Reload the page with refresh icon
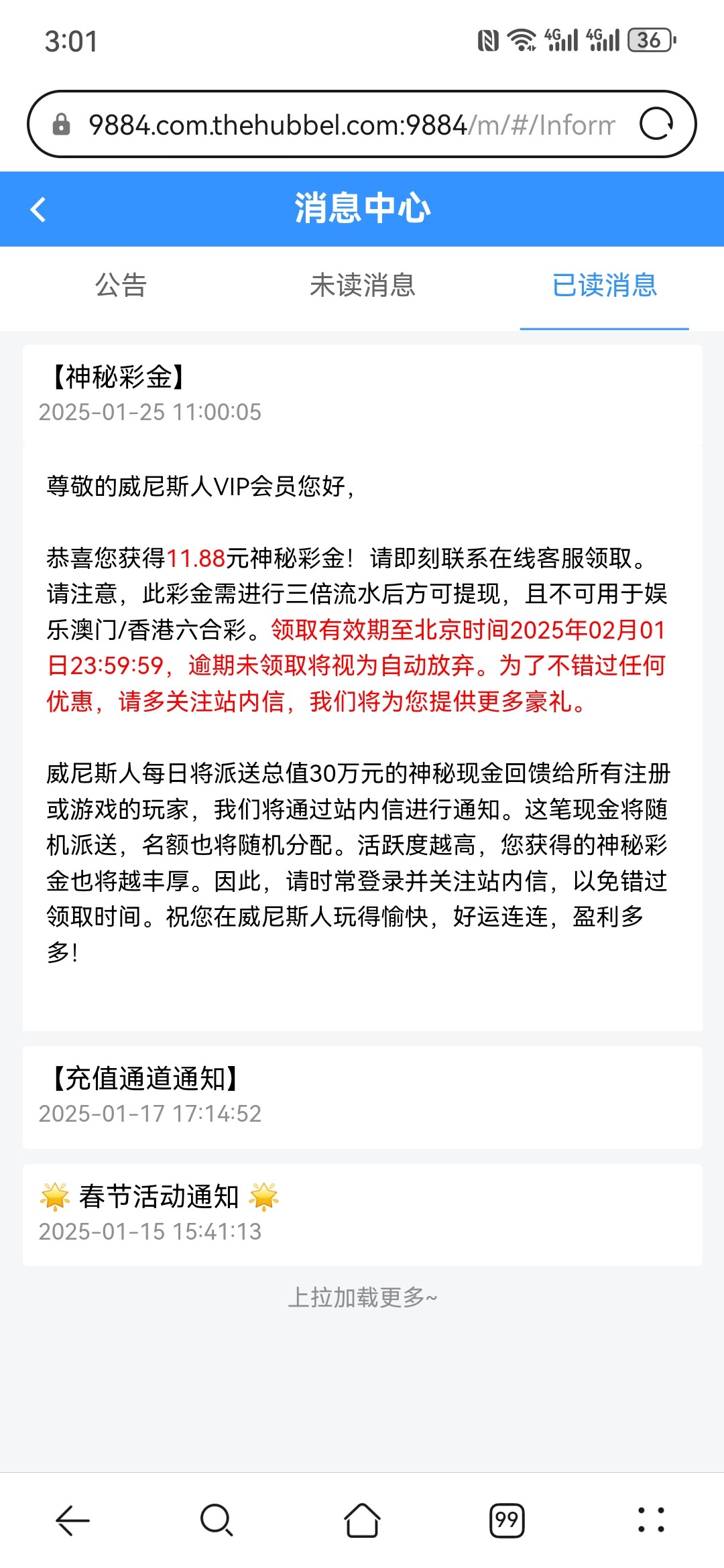Viewport: 724px width, 1568px height. (656, 124)
